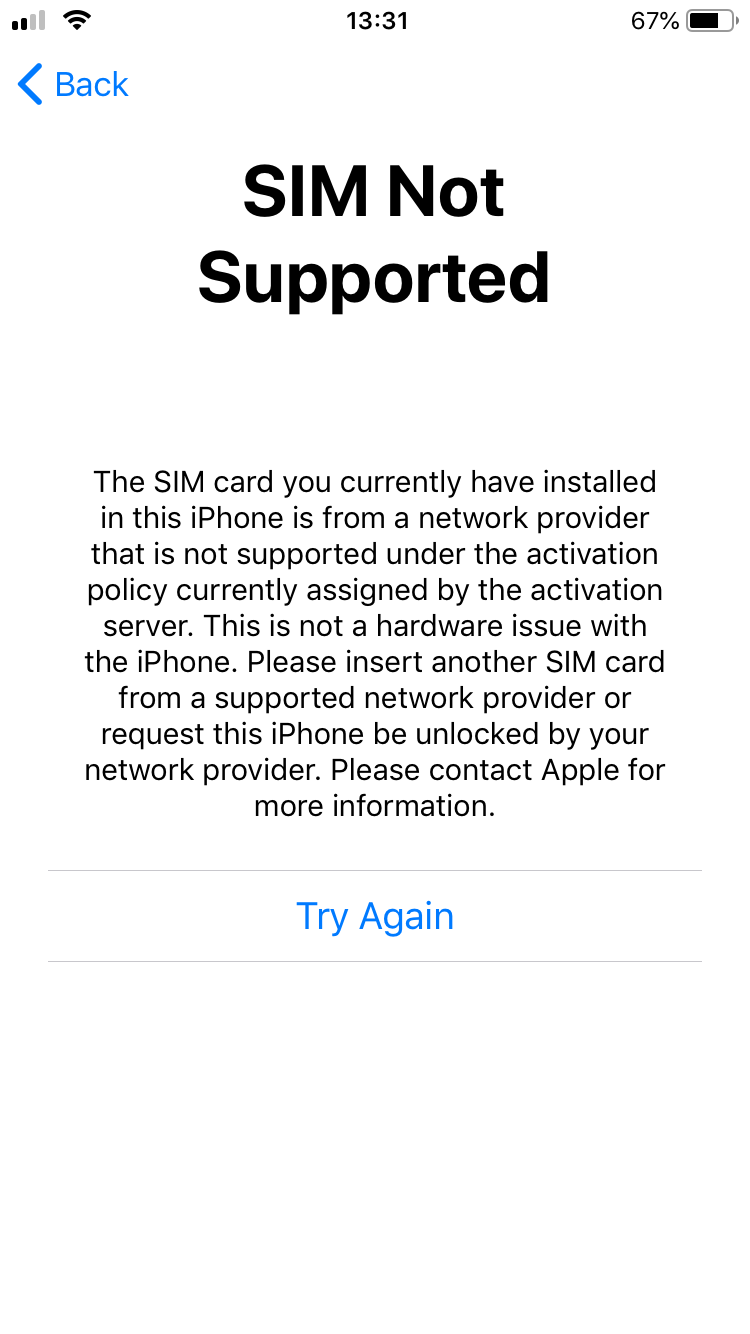Go back to the previous setup screen
750x1334 pixels.
coord(74,85)
